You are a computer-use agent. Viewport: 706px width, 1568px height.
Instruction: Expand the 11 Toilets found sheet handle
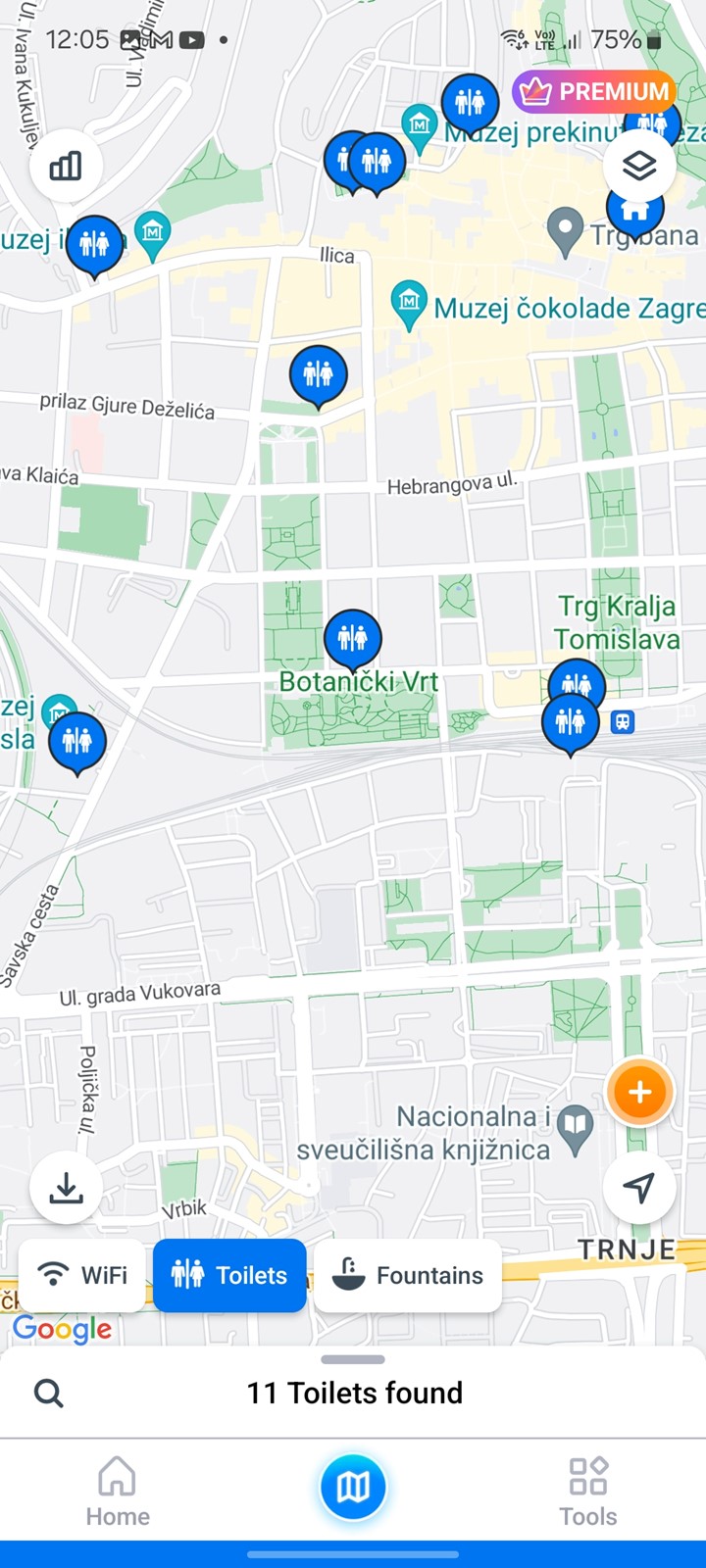point(353,1360)
